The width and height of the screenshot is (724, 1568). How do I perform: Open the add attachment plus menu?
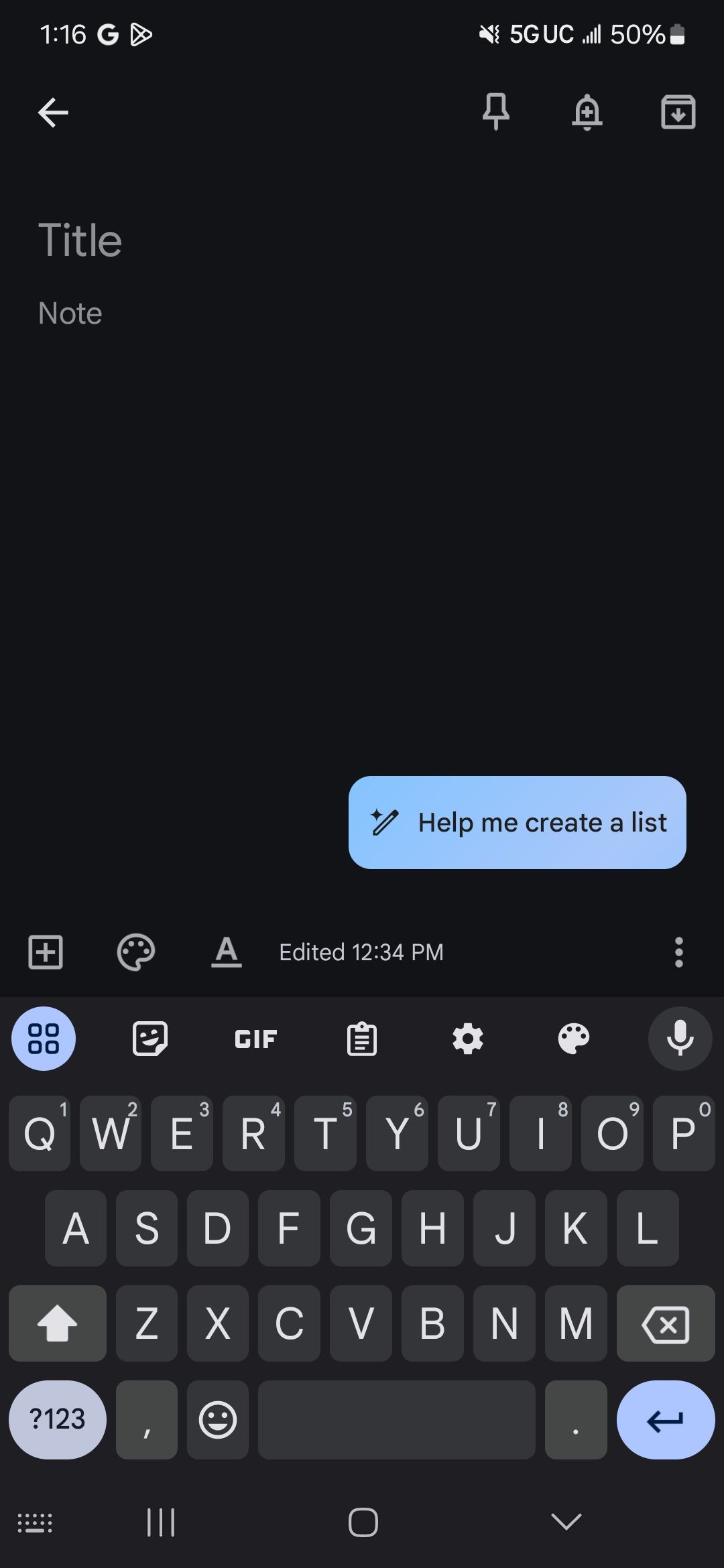coord(46,952)
